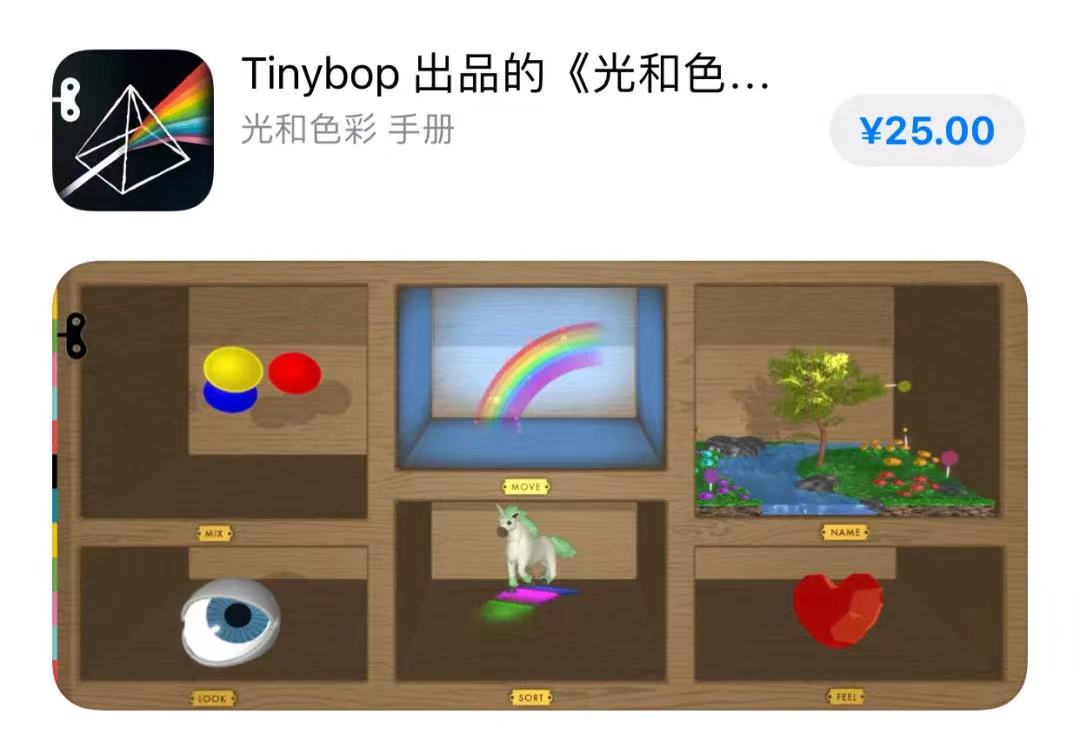Open the app preview screenshot

point(540,486)
